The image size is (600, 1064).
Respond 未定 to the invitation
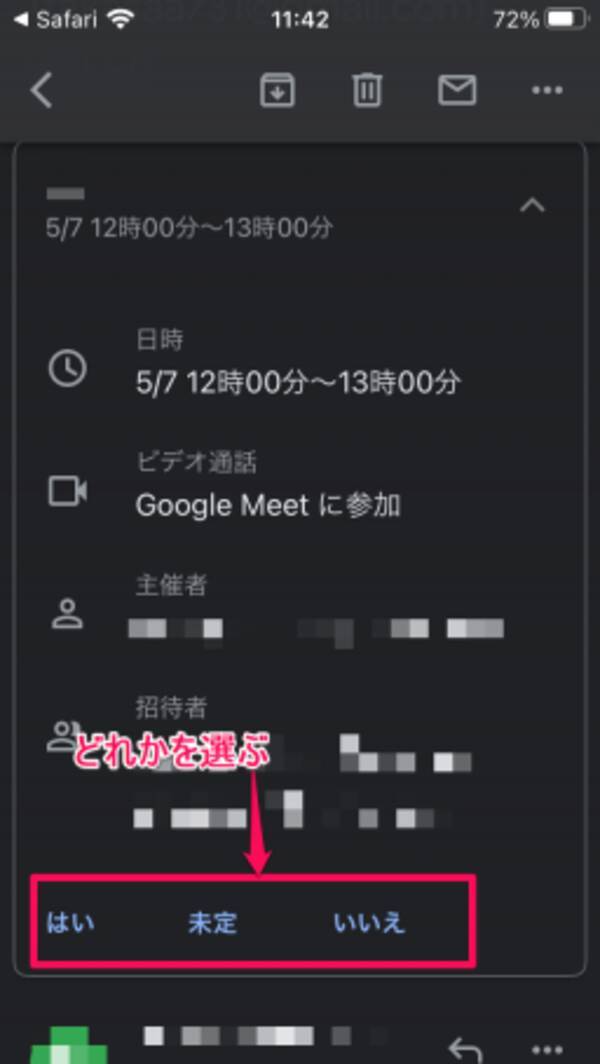(213, 922)
